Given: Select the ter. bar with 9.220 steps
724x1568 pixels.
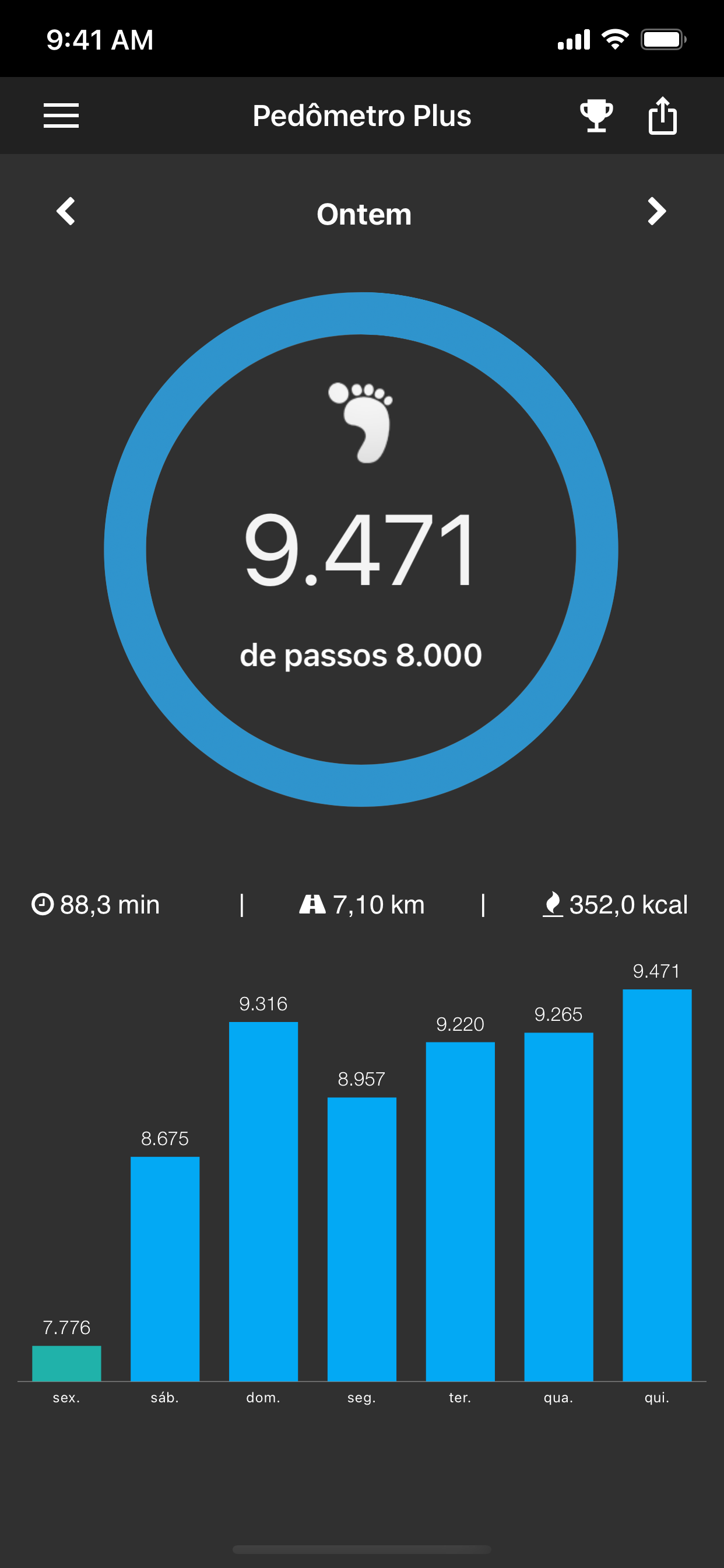Looking at the screenshot, I should 460,1212.
